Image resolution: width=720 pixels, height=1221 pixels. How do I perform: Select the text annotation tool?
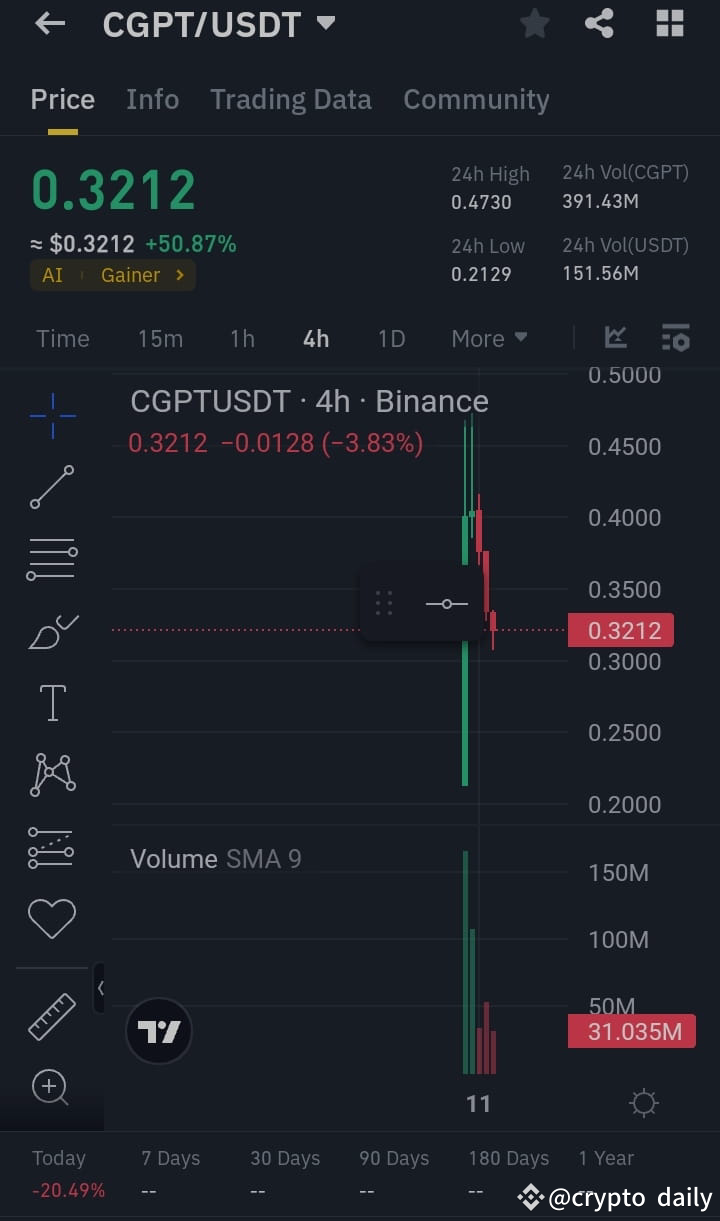(52, 702)
